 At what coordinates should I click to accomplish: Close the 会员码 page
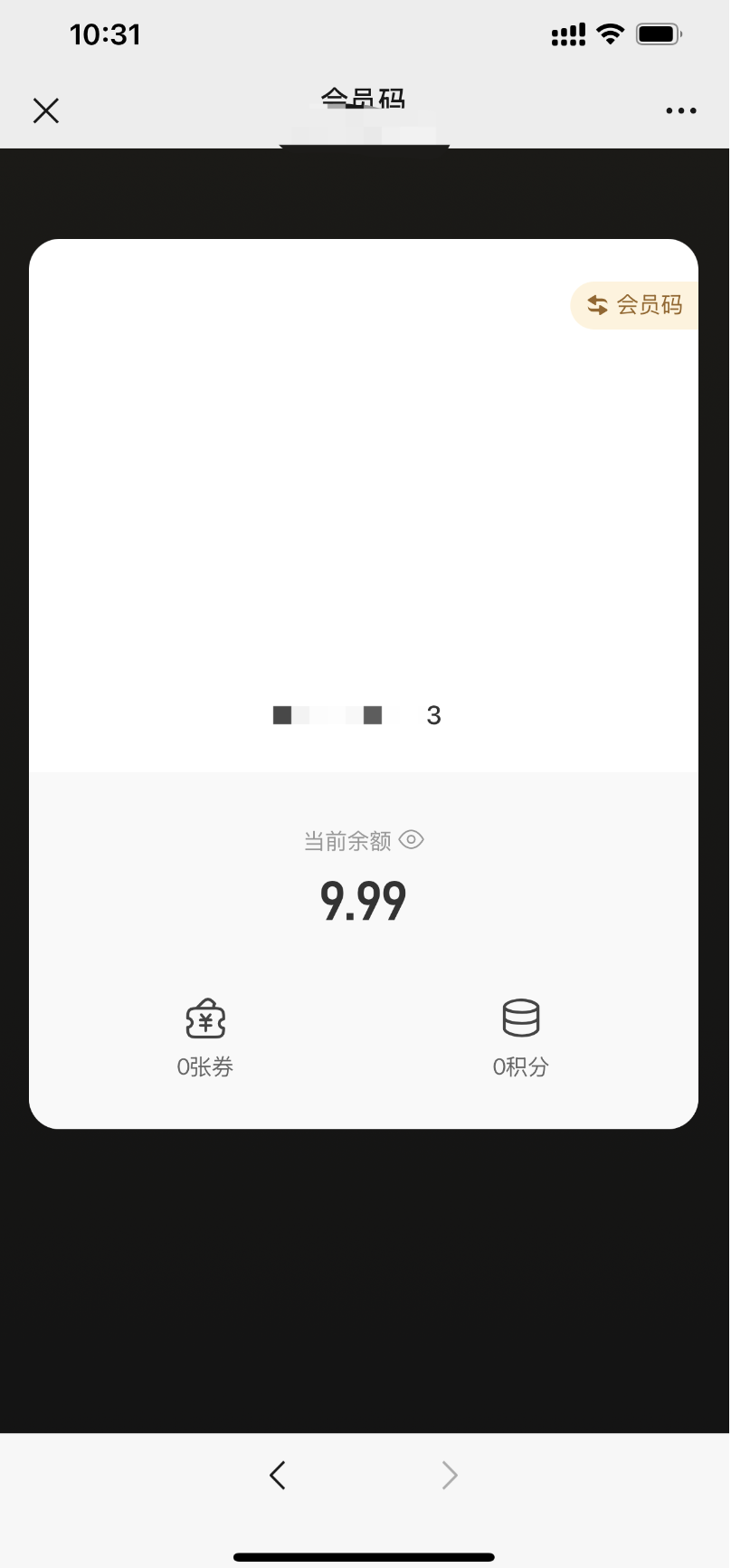[x=46, y=110]
